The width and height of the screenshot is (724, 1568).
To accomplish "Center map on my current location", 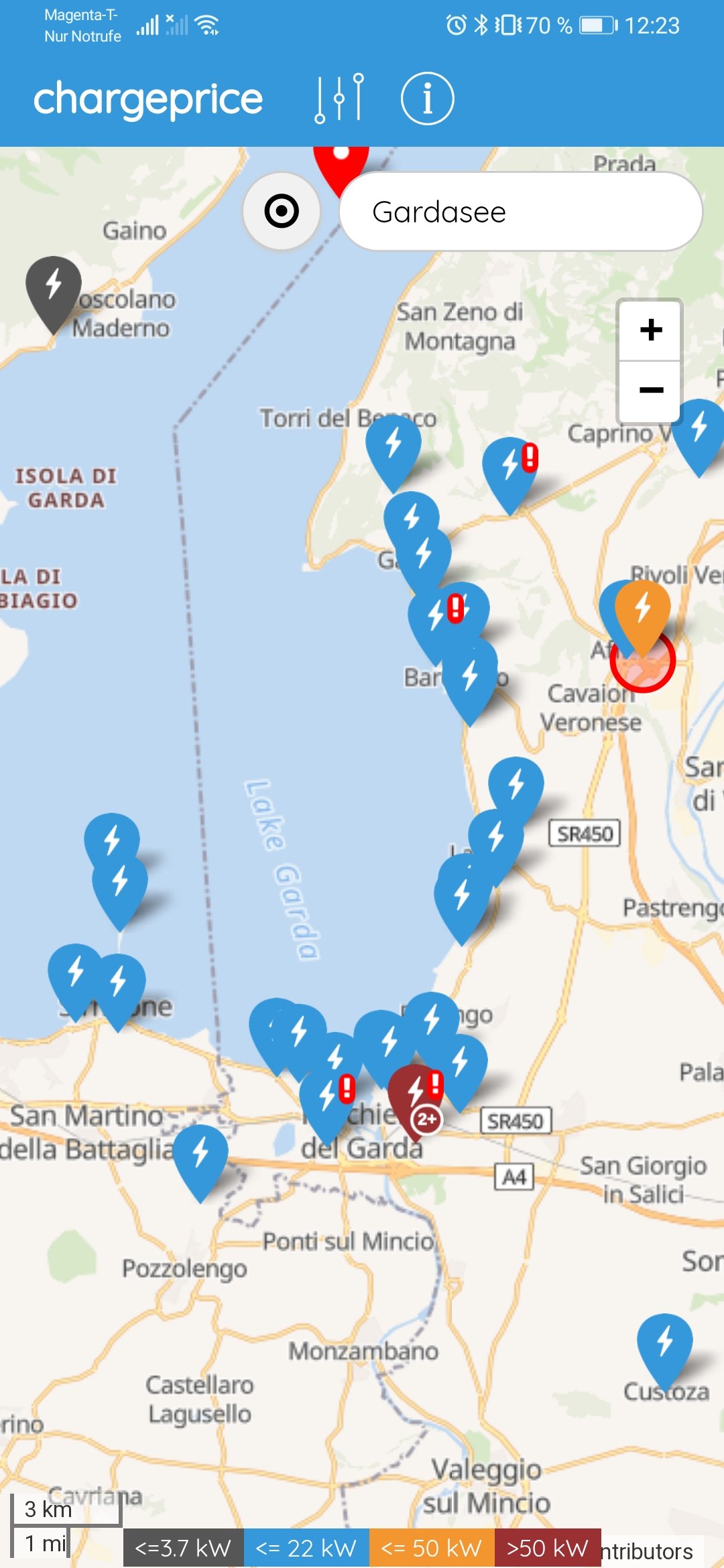I will tap(282, 211).
